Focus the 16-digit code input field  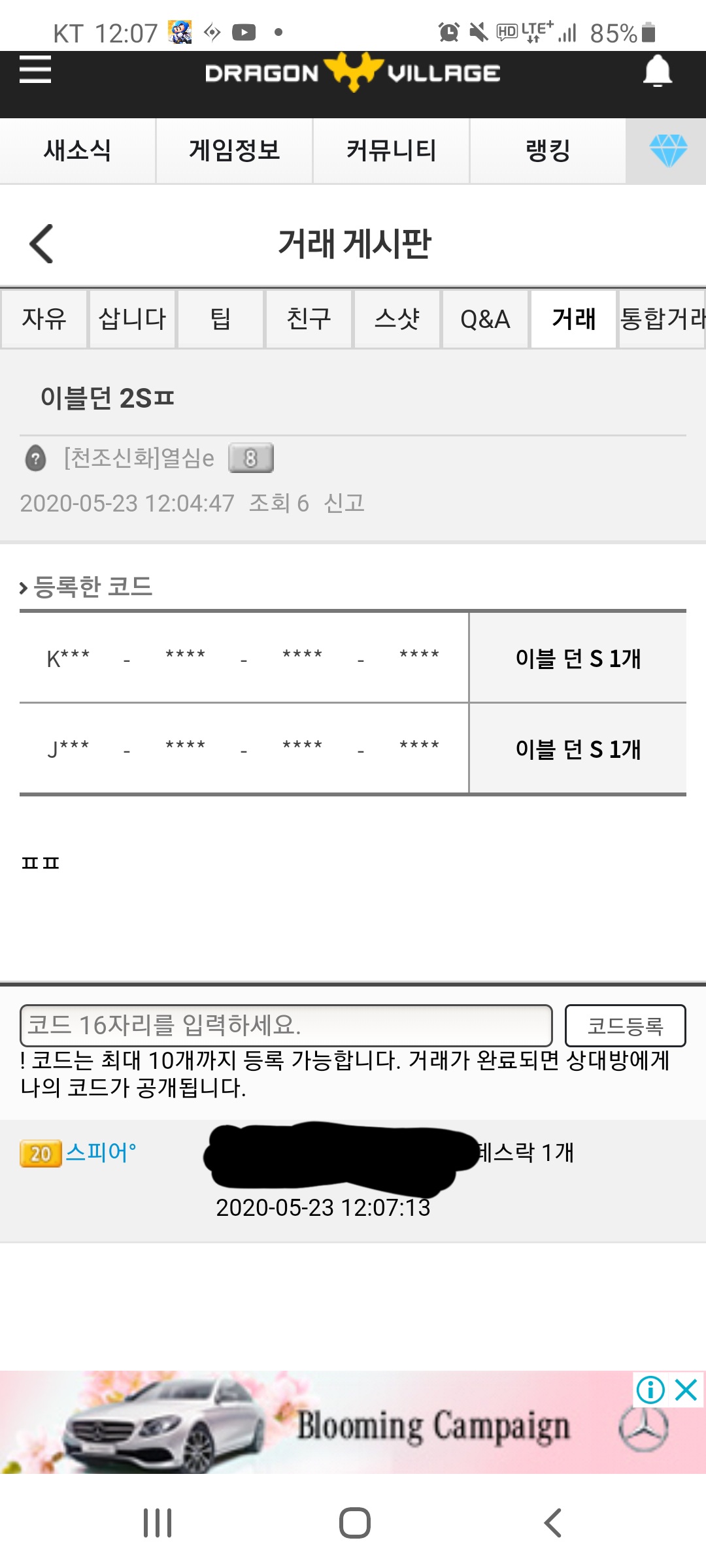pyautogui.click(x=286, y=1025)
